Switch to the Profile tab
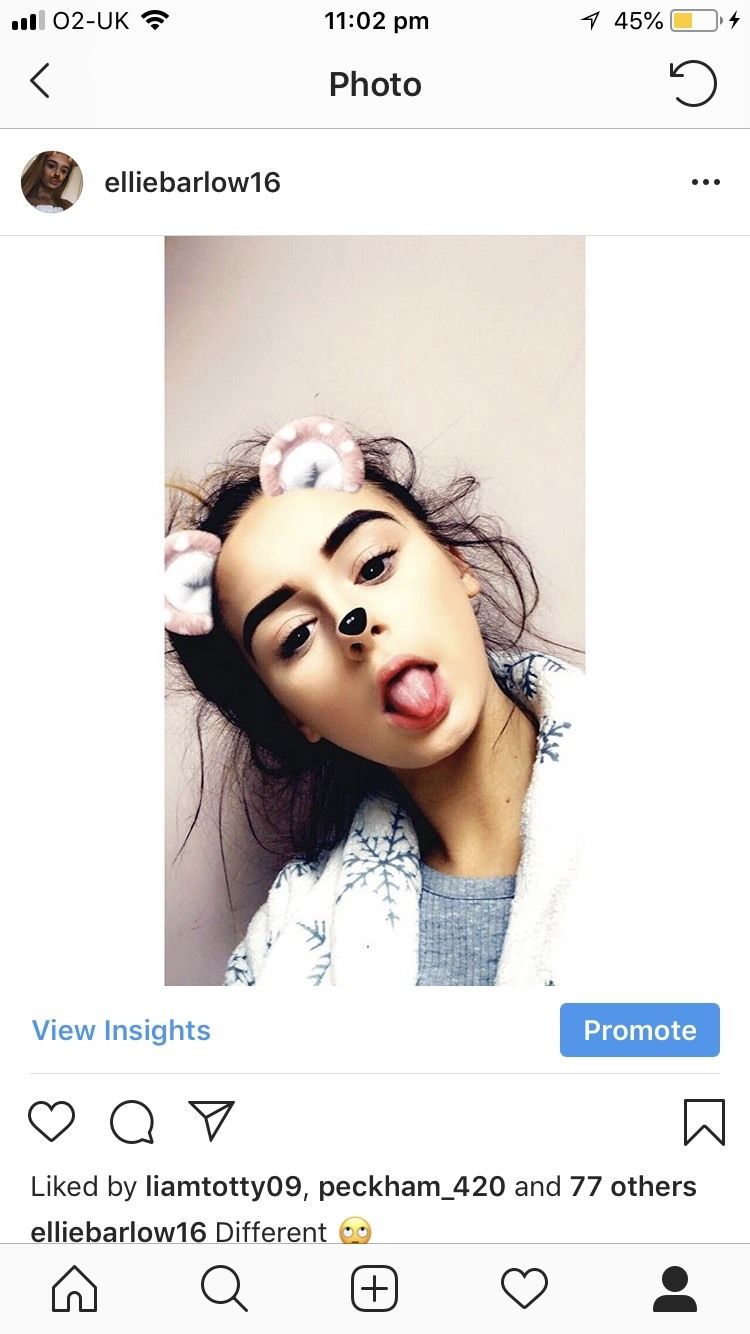This screenshot has width=750, height=1334. 674,1288
